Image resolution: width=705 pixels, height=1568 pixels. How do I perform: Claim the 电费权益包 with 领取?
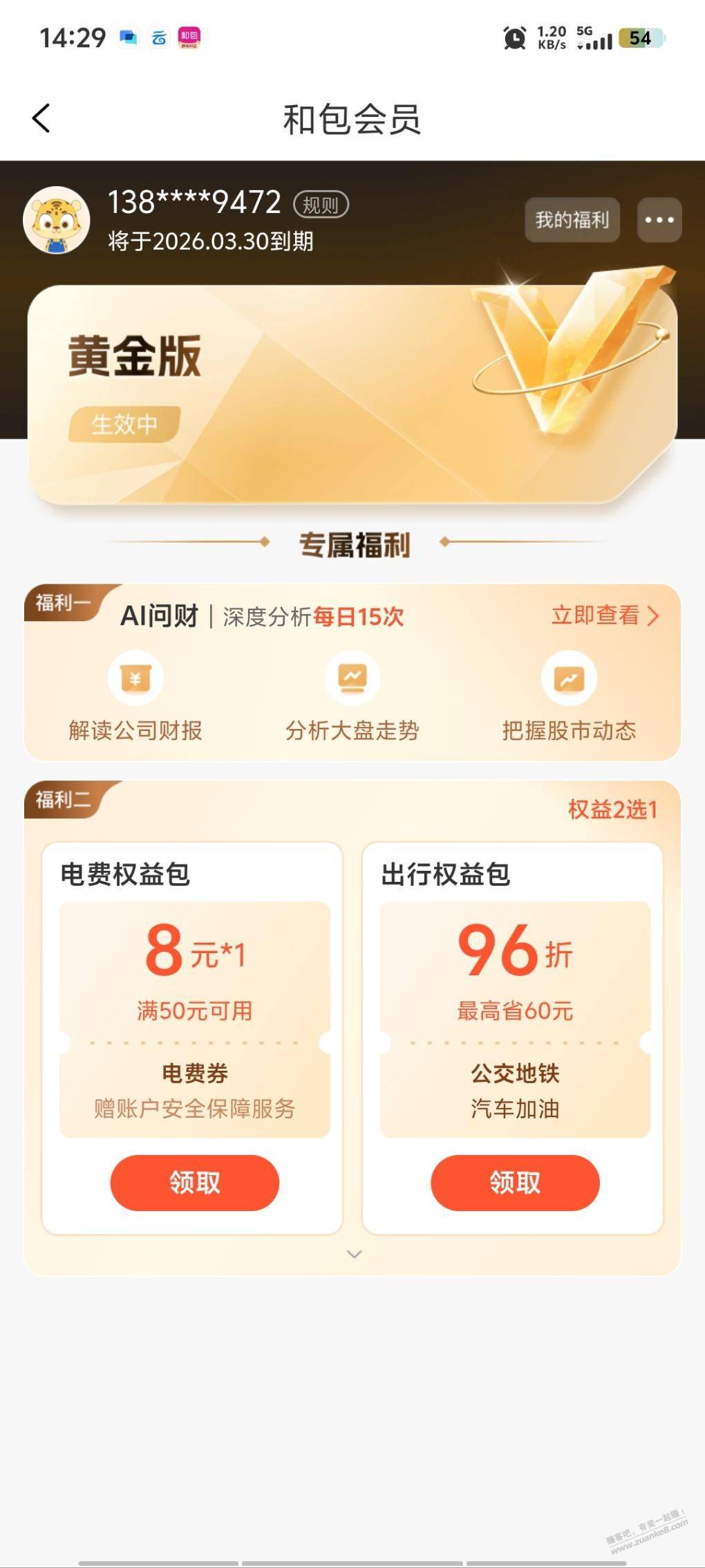pos(194,1182)
